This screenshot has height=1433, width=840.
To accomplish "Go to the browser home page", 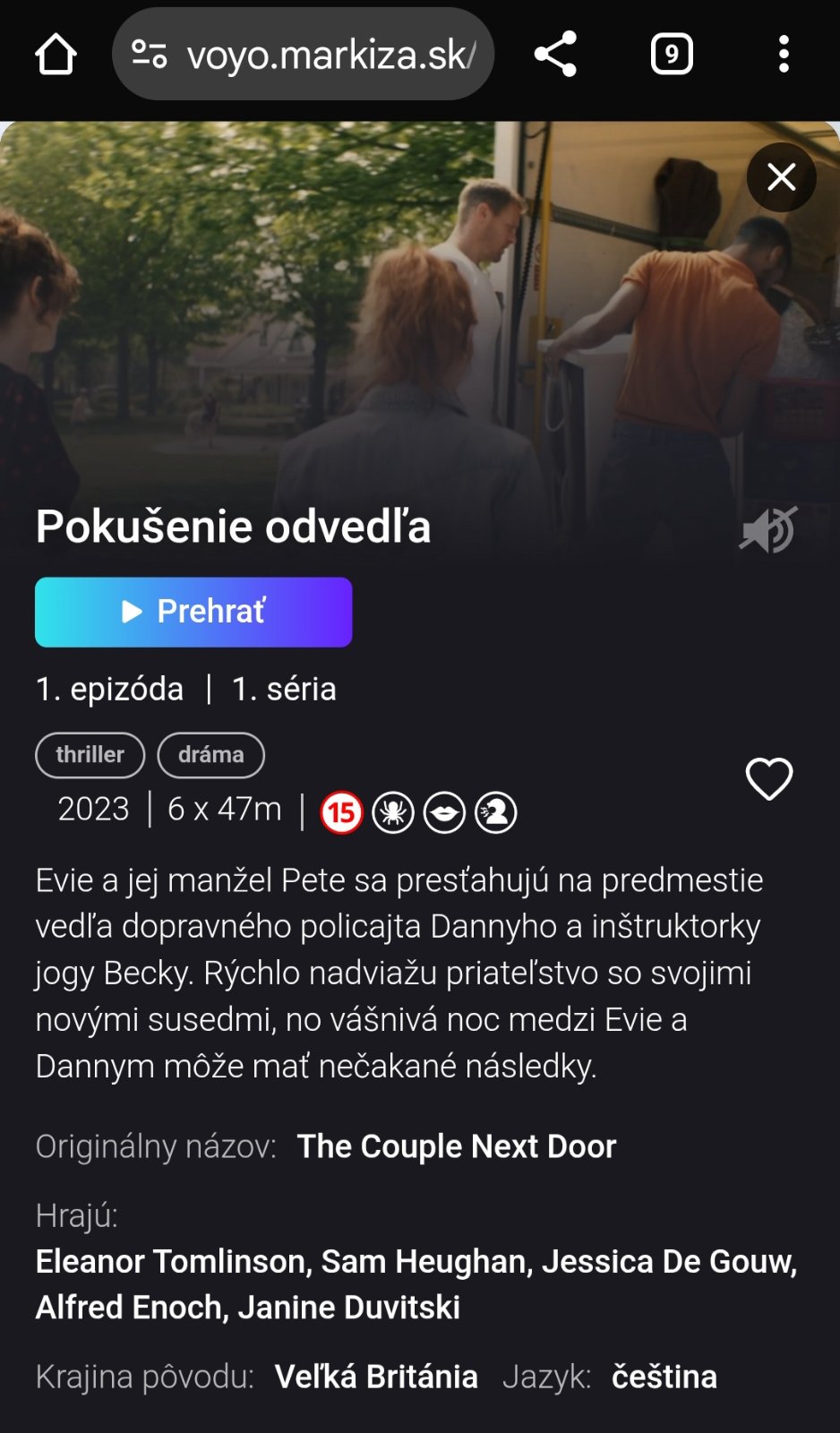I will 56,55.
